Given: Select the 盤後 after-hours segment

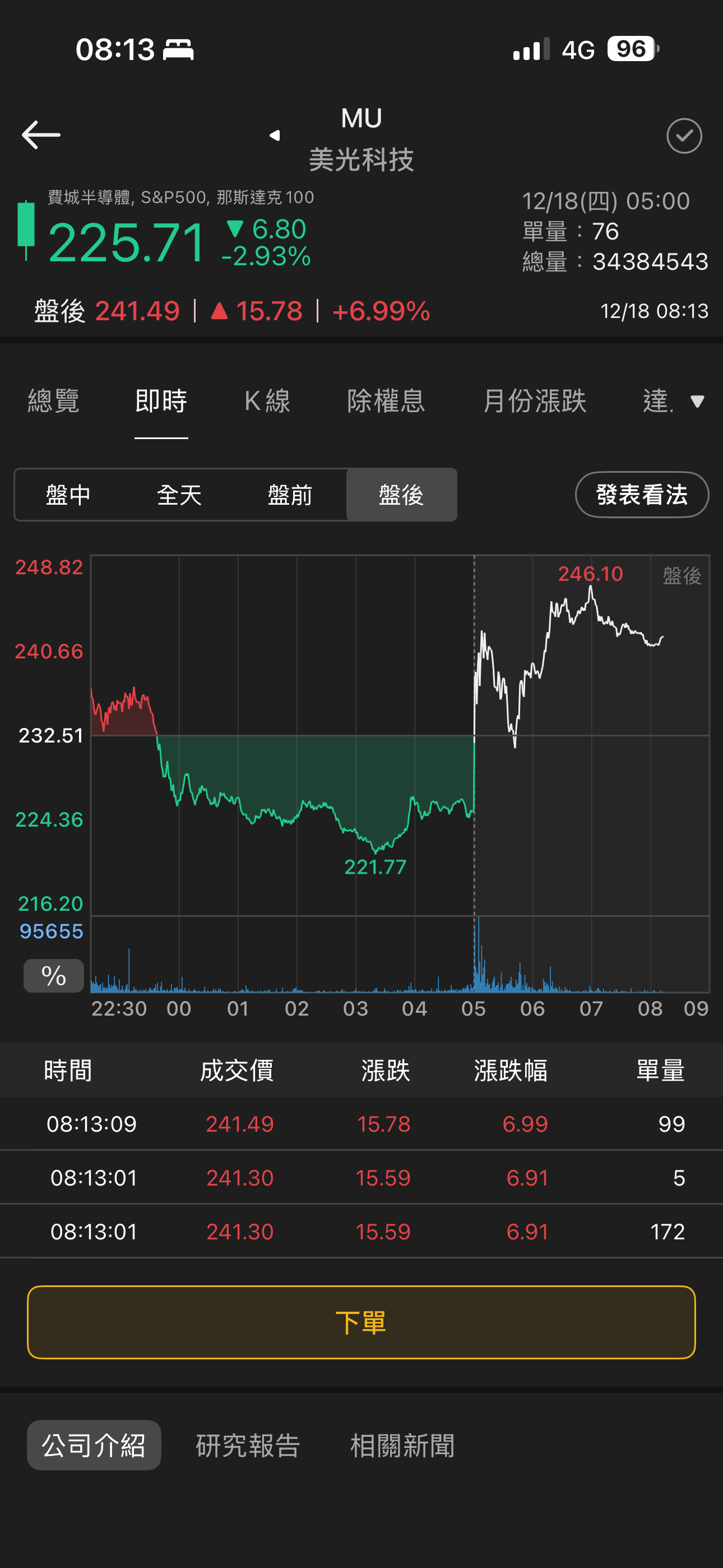Looking at the screenshot, I should pyautogui.click(x=401, y=495).
